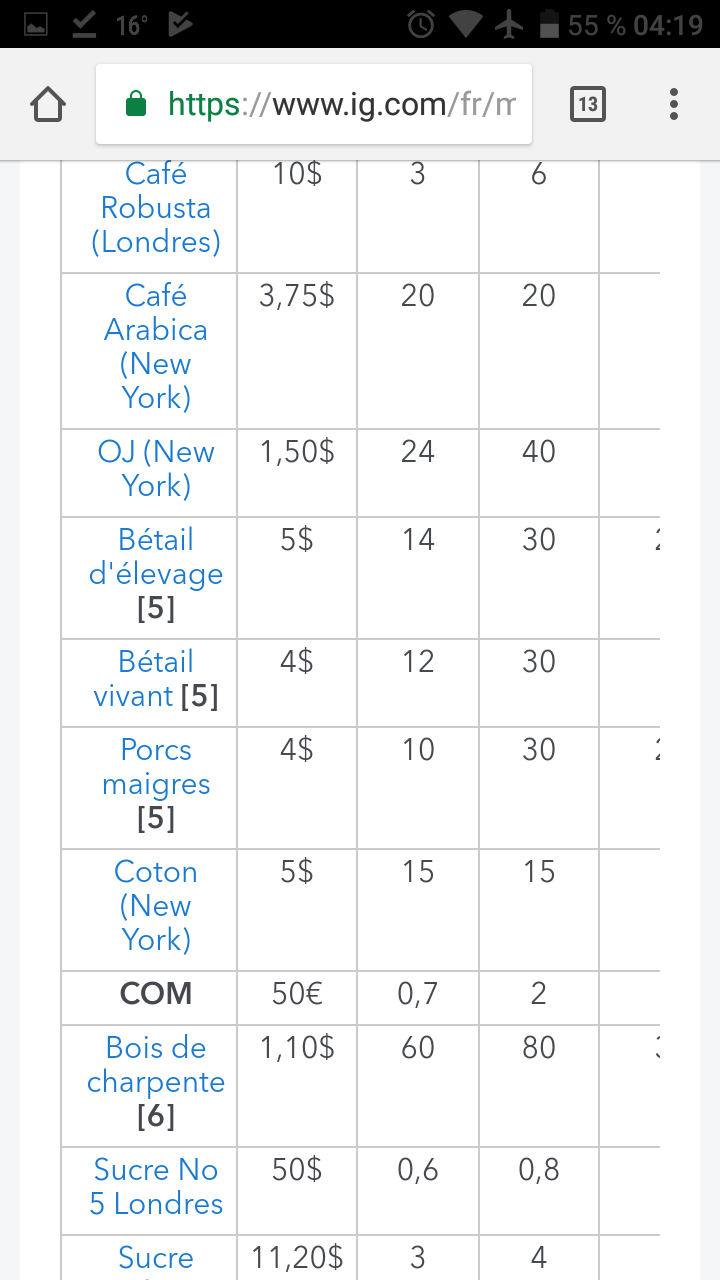Open the tab switcher showing 13 tabs
Image resolution: width=720 pixels, height=1280 pixels.
pyautogui.click(x=588, y=105)
